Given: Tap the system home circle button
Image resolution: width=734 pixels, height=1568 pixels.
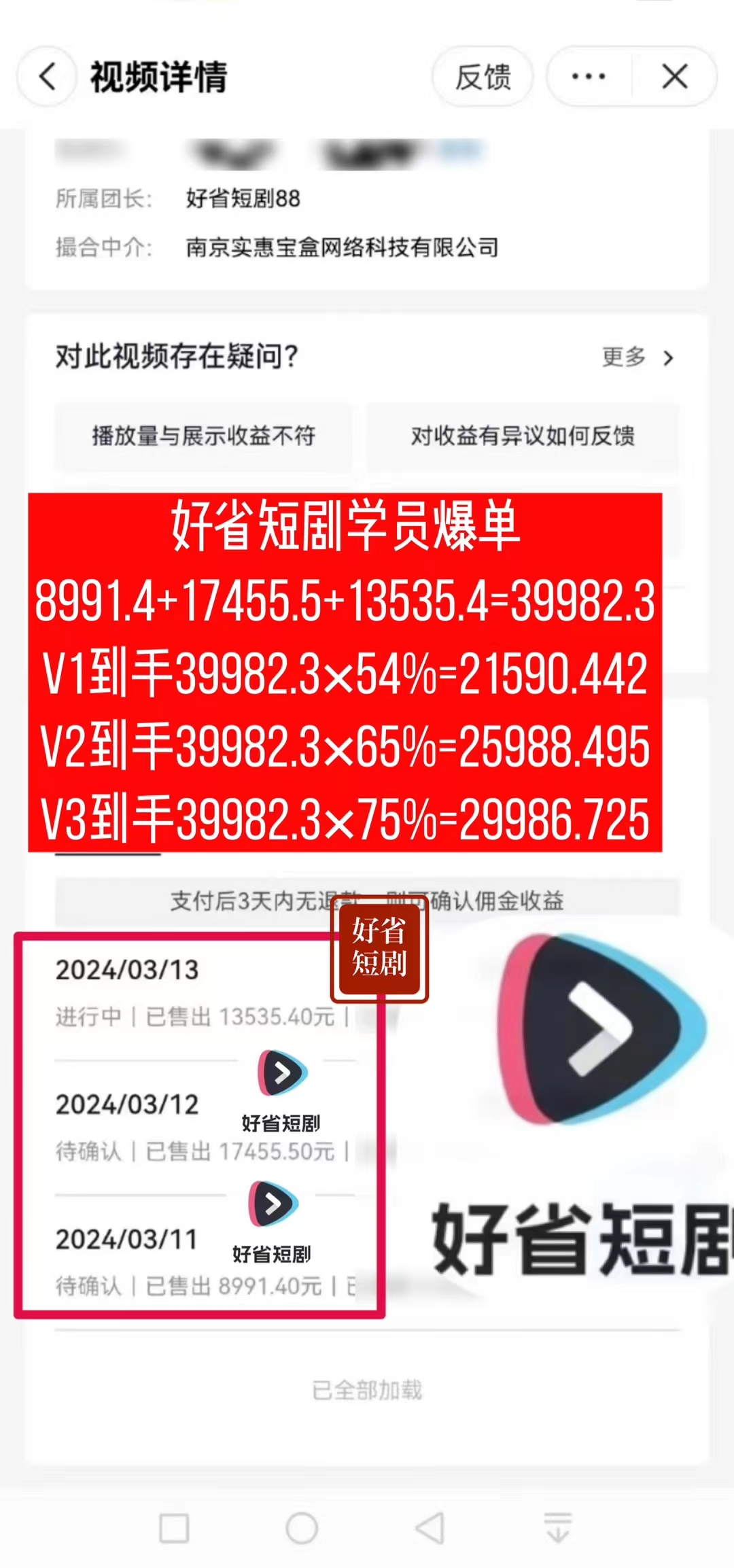Looking at the screenshot, I should pyautogui.click(x=302, y=1529).
